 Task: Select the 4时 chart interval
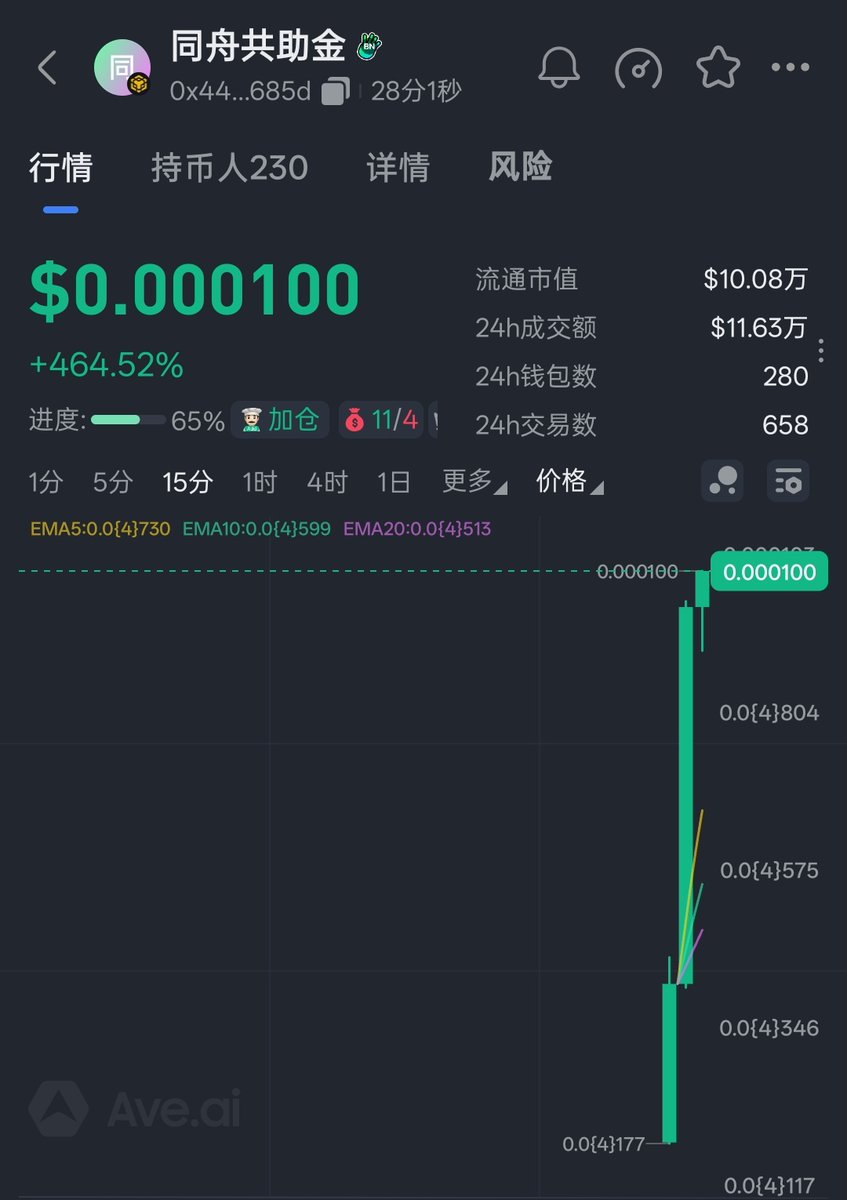326,482
